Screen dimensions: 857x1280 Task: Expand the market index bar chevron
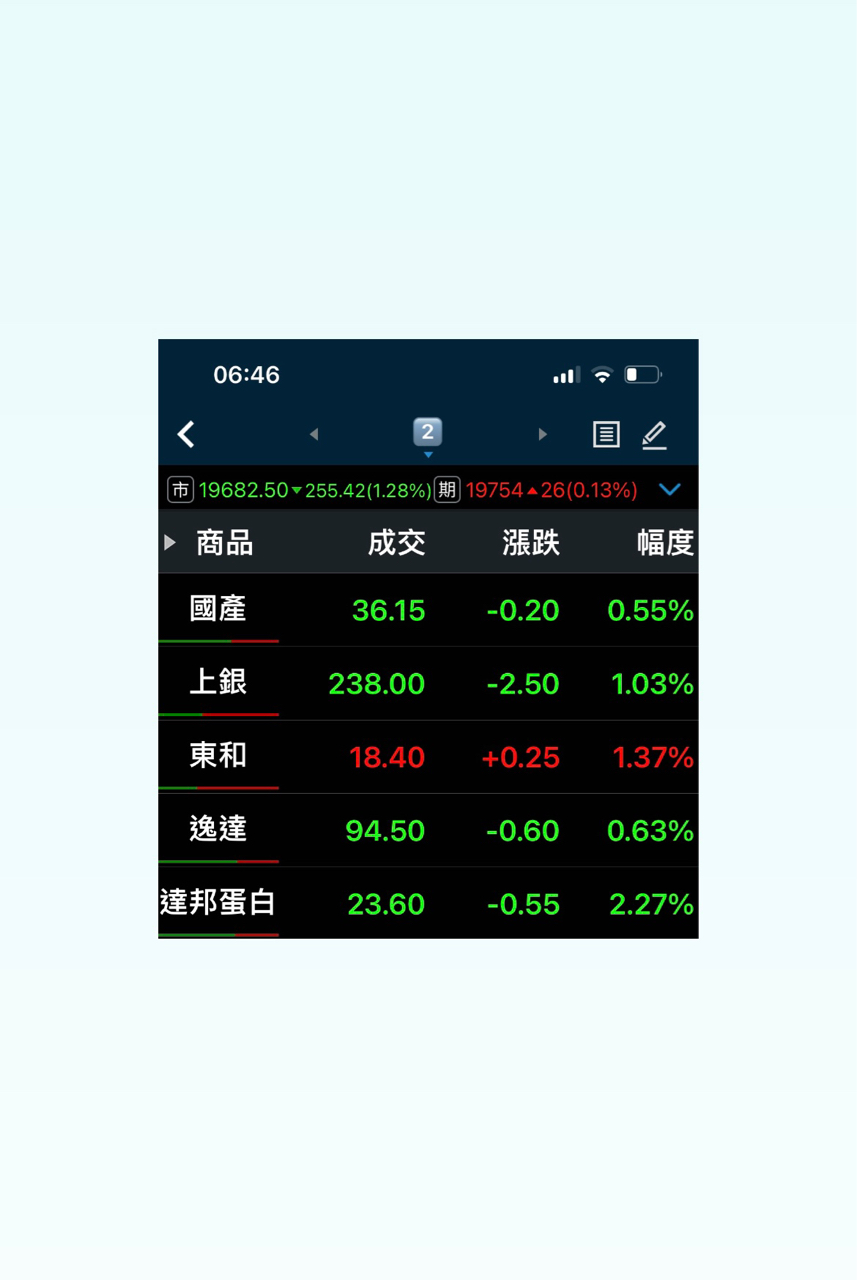click(670, 490)
